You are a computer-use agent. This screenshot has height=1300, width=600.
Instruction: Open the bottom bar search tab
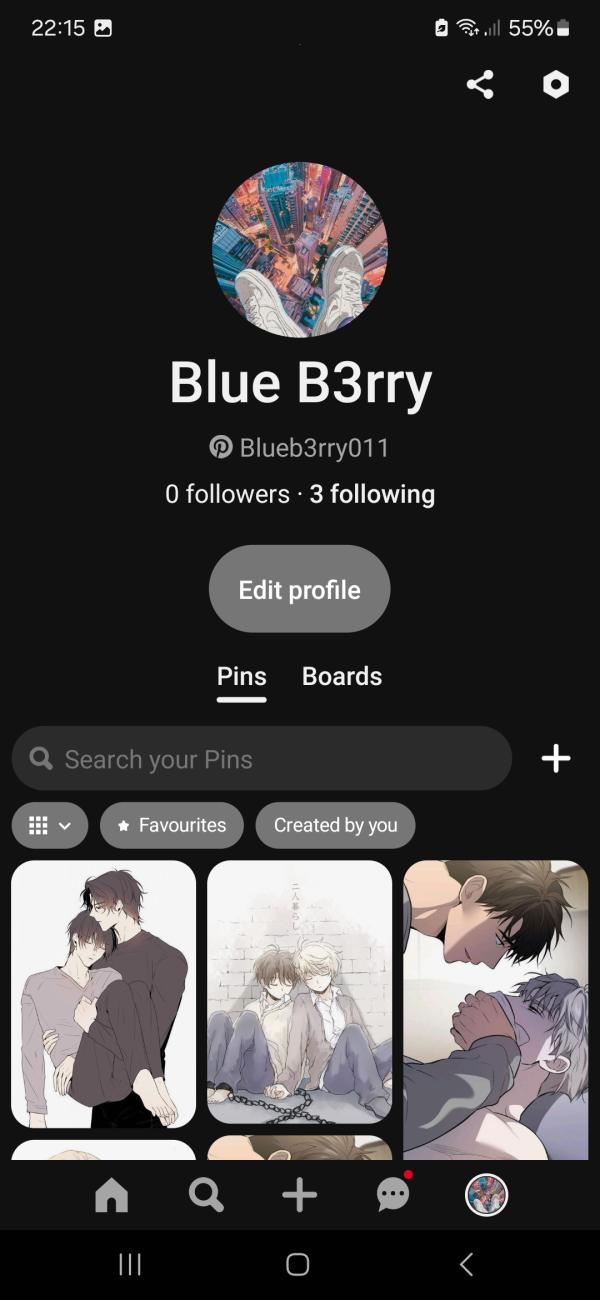[206, 1194]
